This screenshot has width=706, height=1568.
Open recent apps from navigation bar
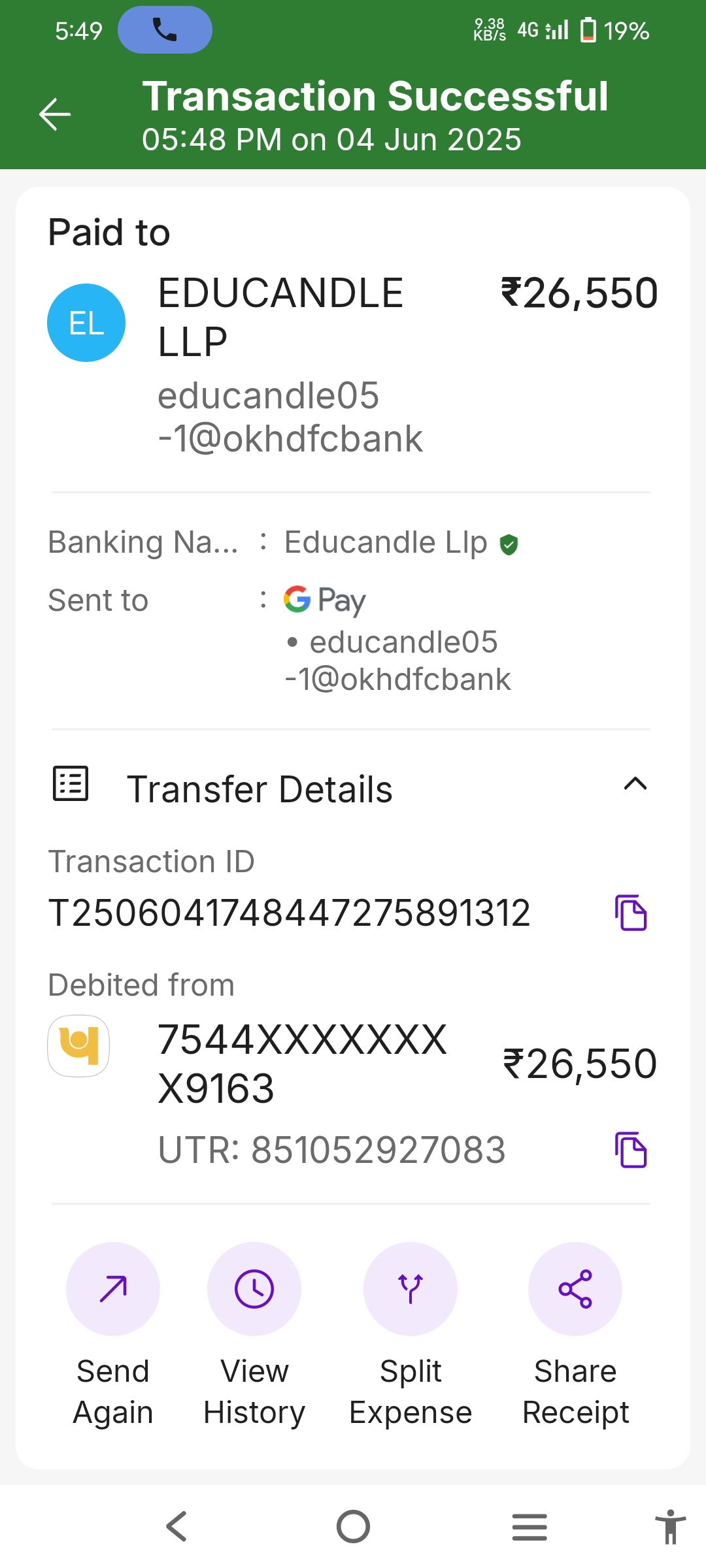pos(529,1527)
